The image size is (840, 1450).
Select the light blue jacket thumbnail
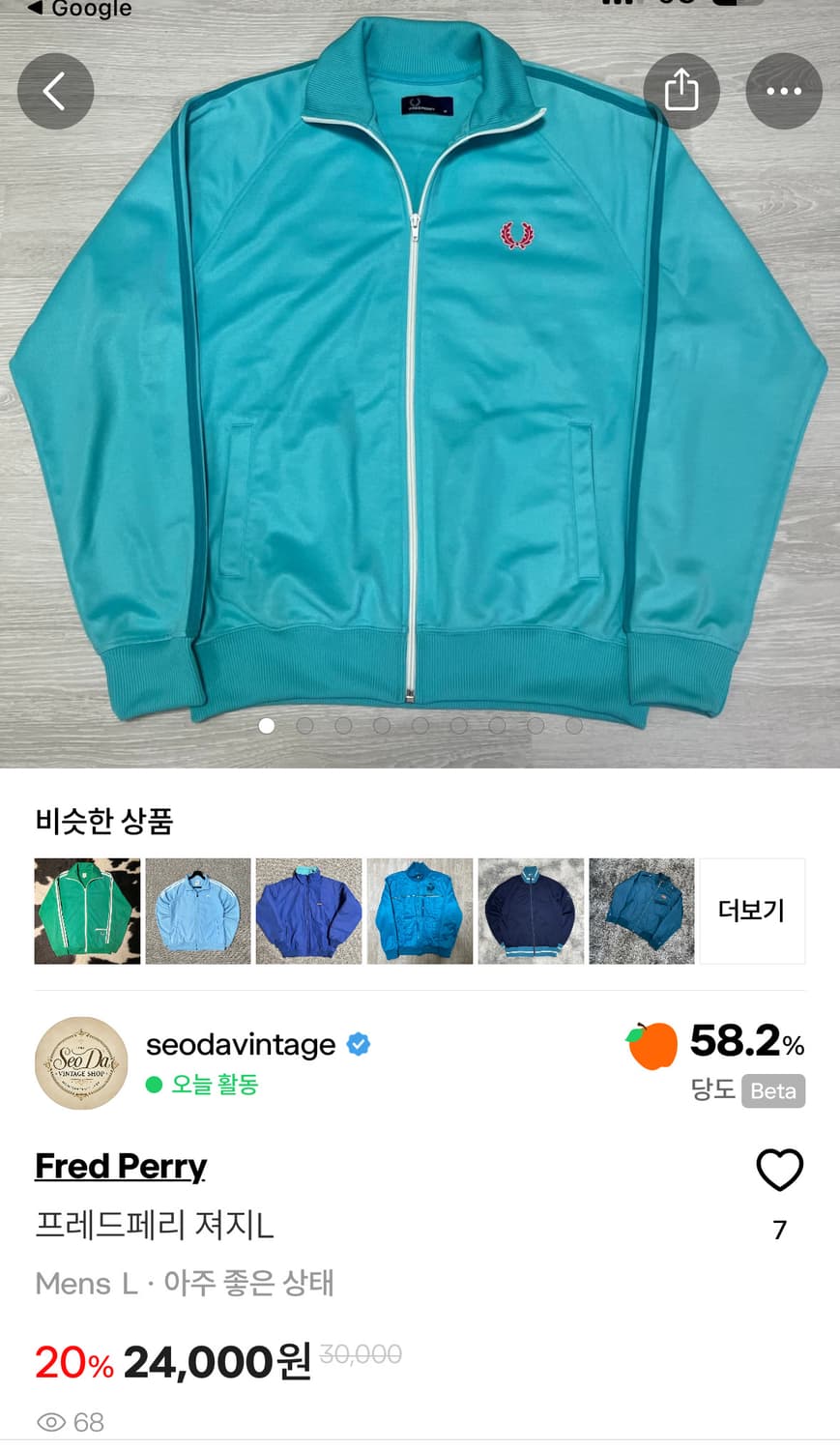pyautogui.click(x=197, y=910)
